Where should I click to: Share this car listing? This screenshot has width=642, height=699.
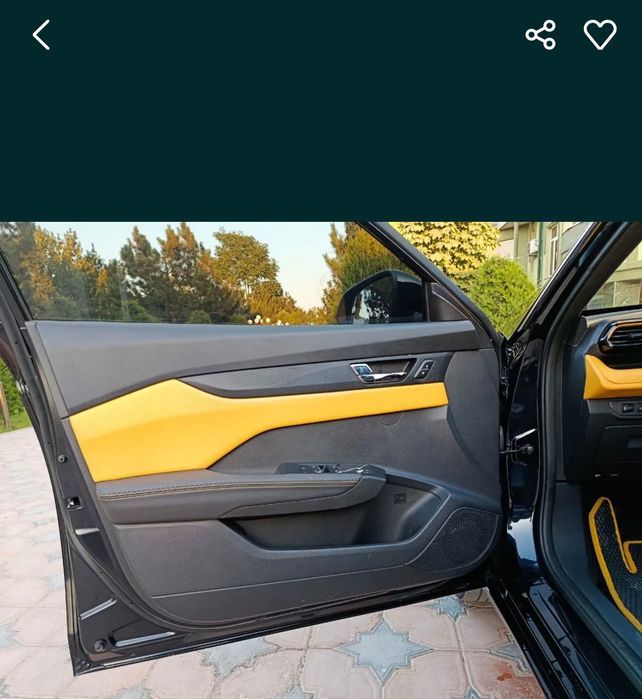(540, 35)
